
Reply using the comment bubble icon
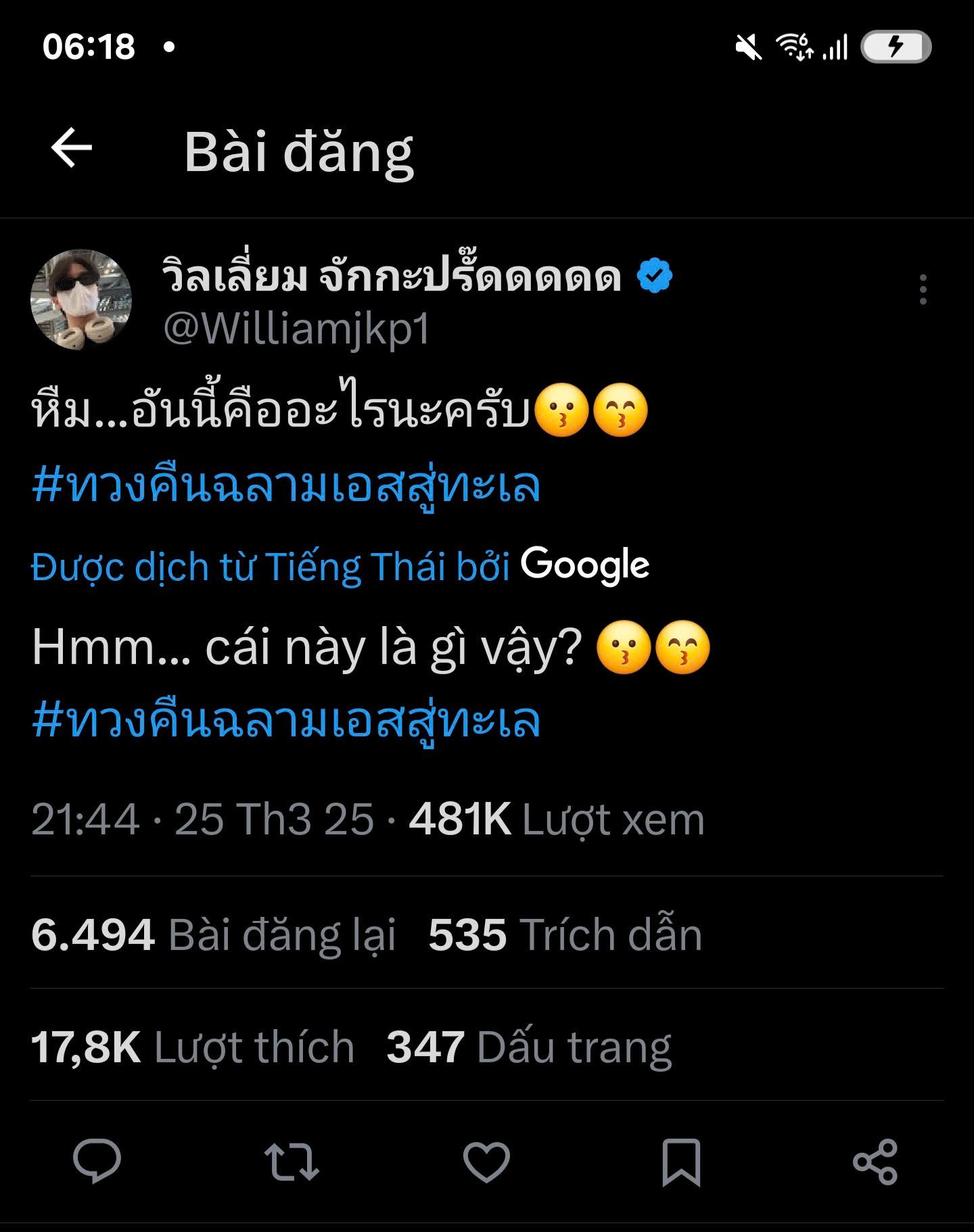coord(97,1161)
